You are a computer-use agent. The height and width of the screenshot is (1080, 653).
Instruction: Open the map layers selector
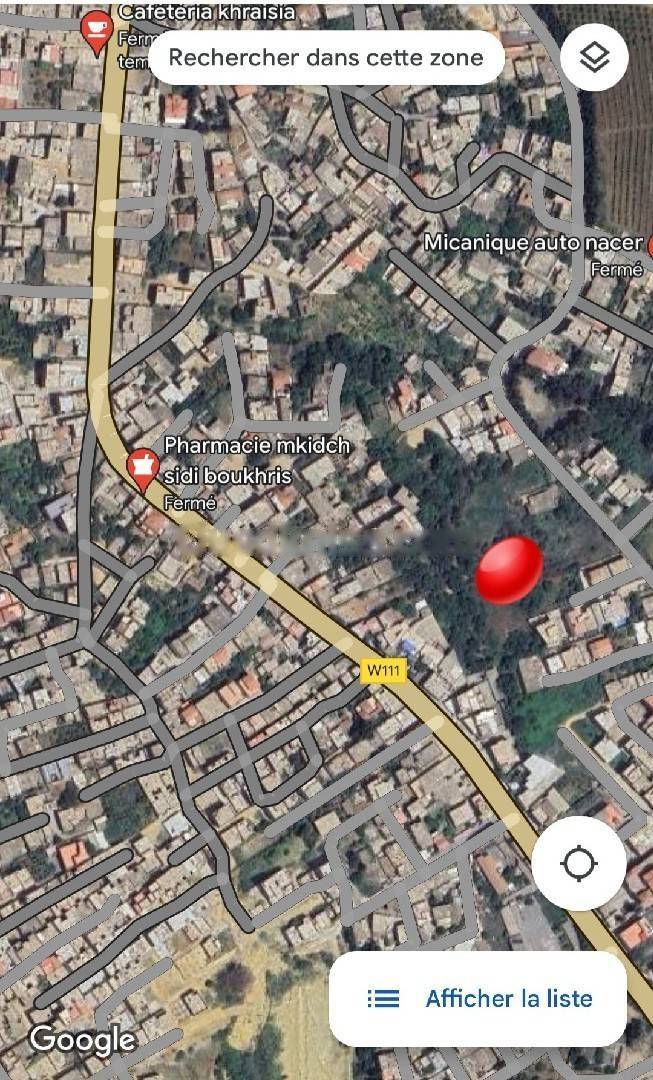(594, 57)
